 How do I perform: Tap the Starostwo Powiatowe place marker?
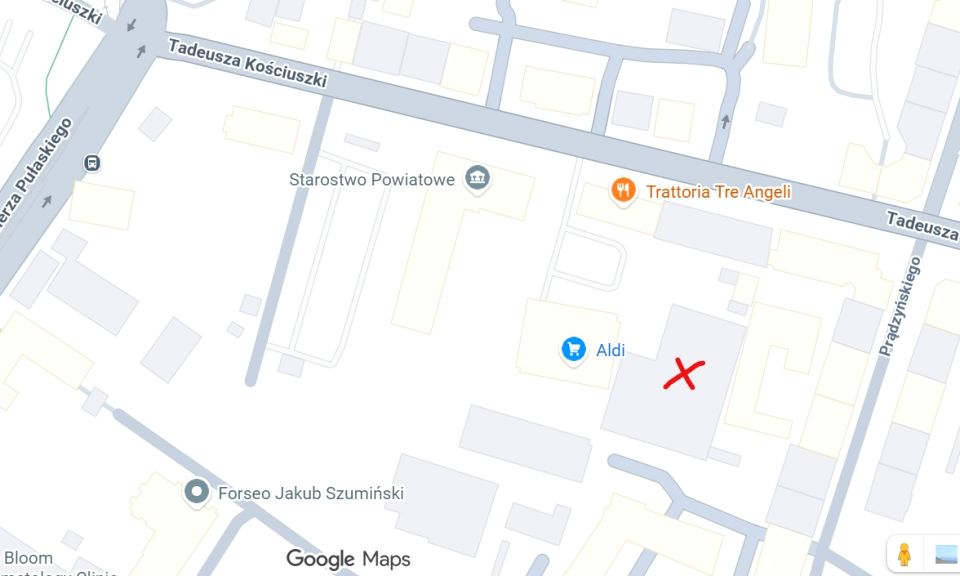coord(479,179)
